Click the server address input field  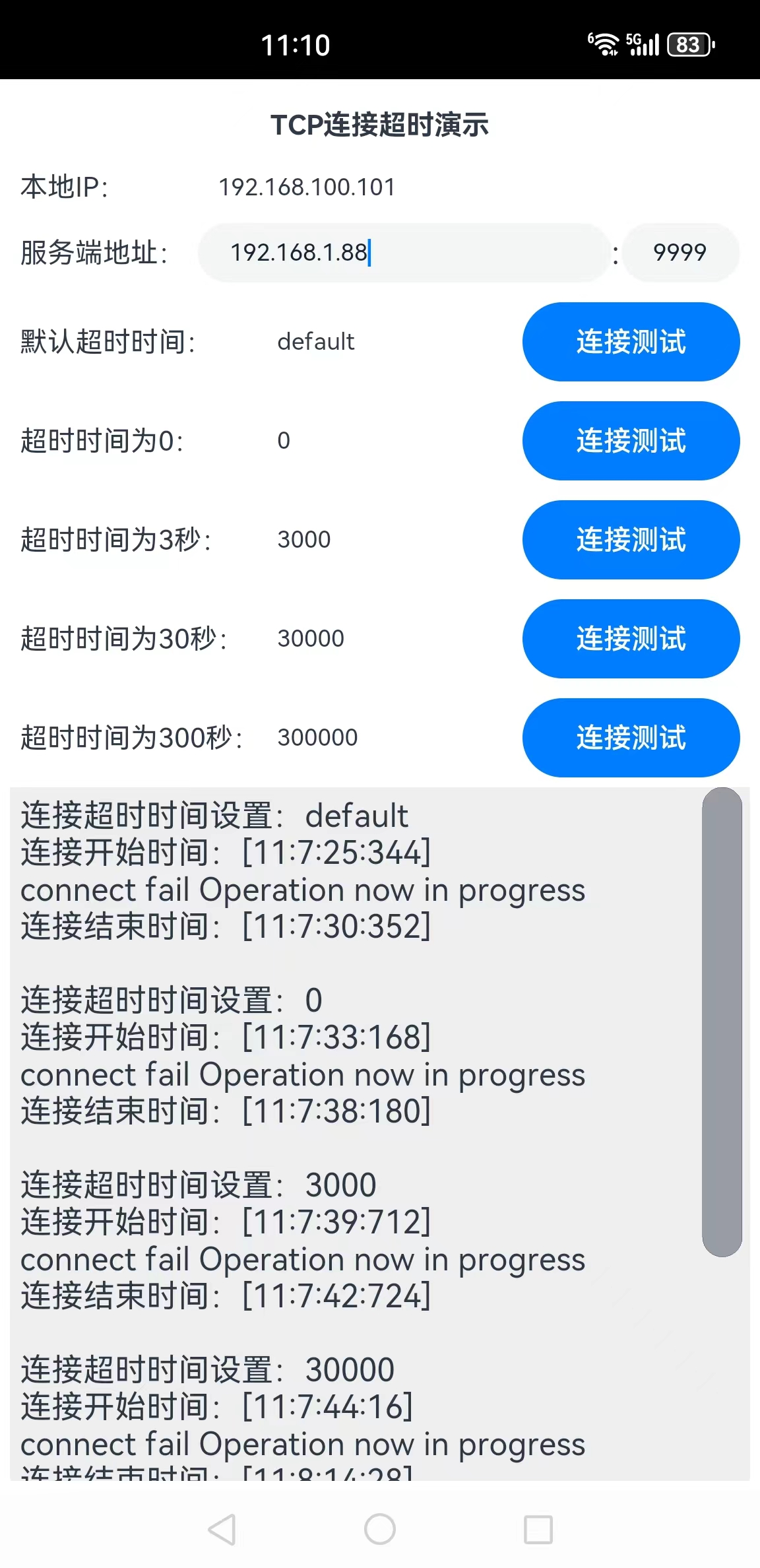coord(402,253)
